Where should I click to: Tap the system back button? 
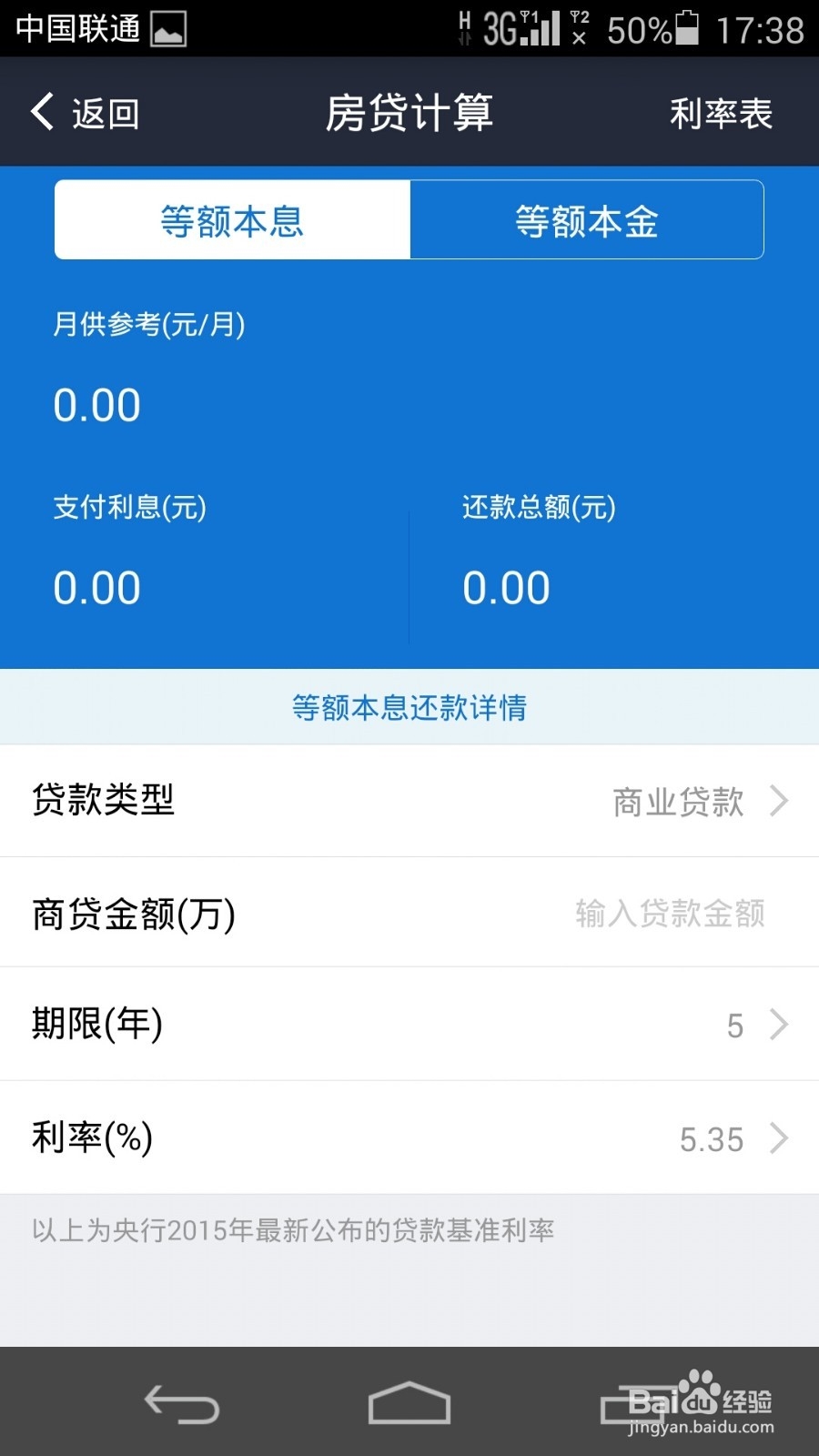pos(182,1404)
